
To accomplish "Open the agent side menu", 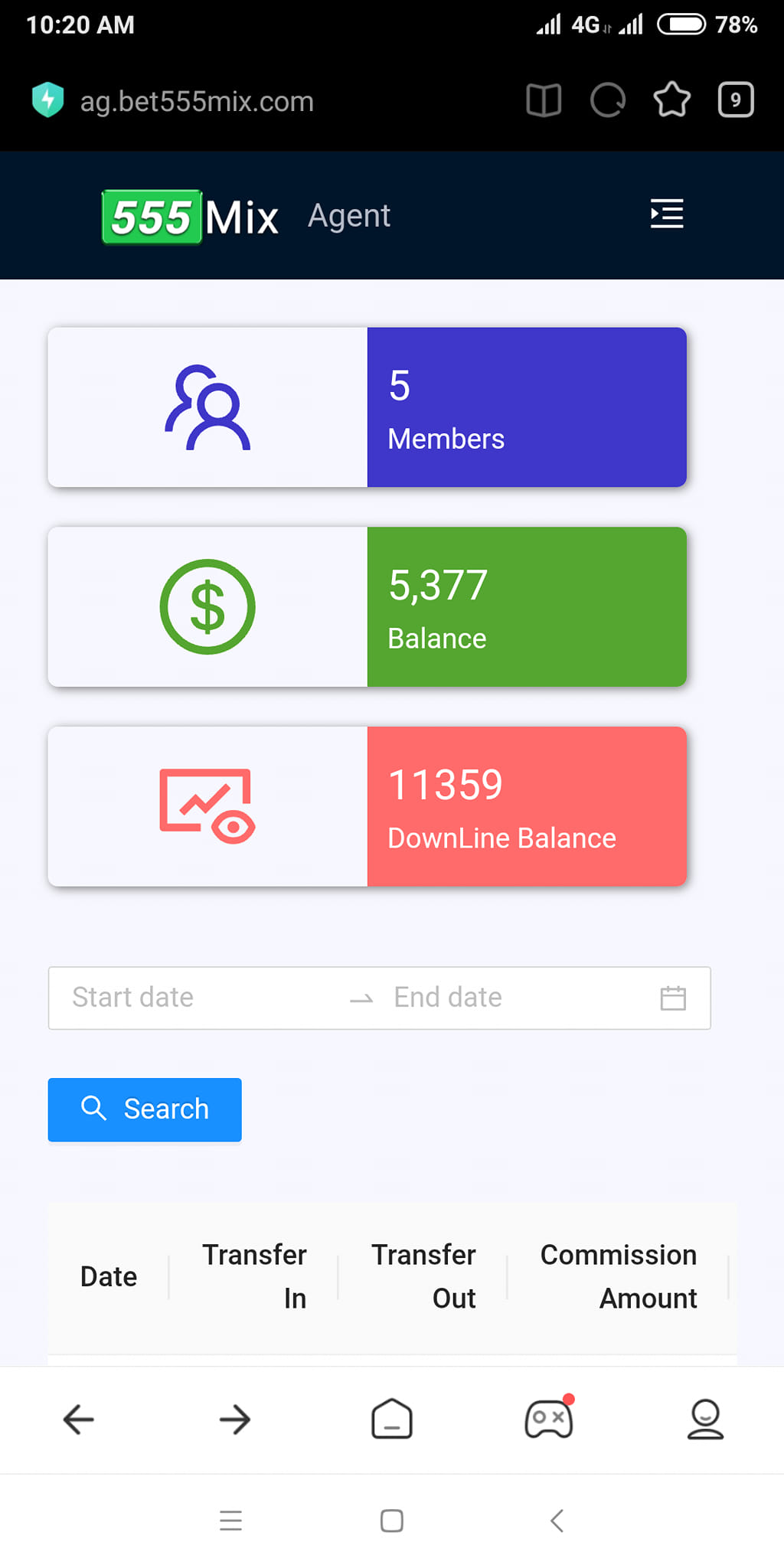I will (667, 214).
